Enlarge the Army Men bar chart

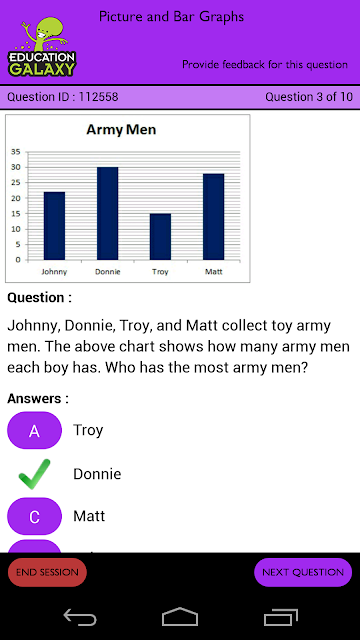(x=127, y=198)
